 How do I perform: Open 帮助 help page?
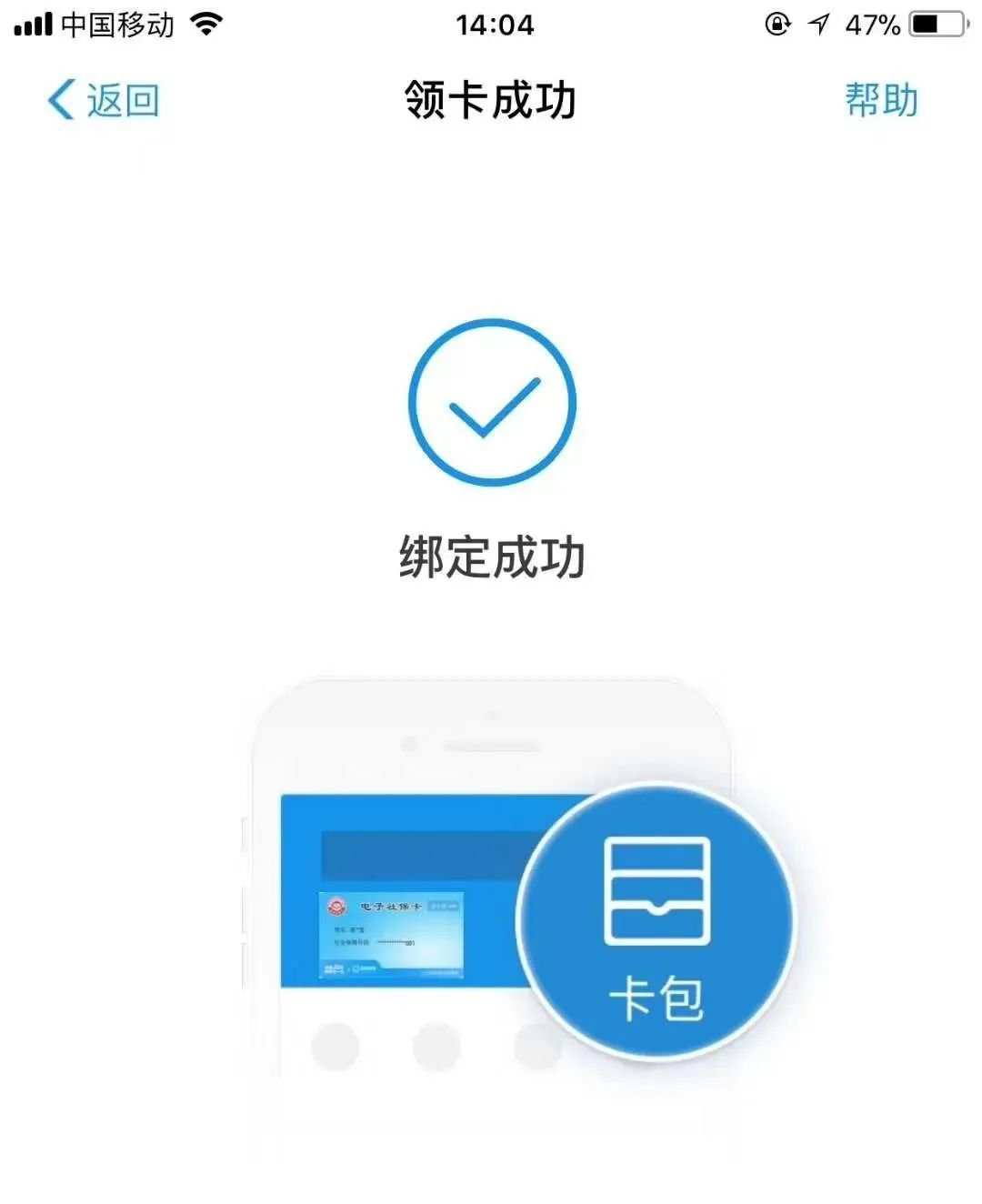point(880,100)
